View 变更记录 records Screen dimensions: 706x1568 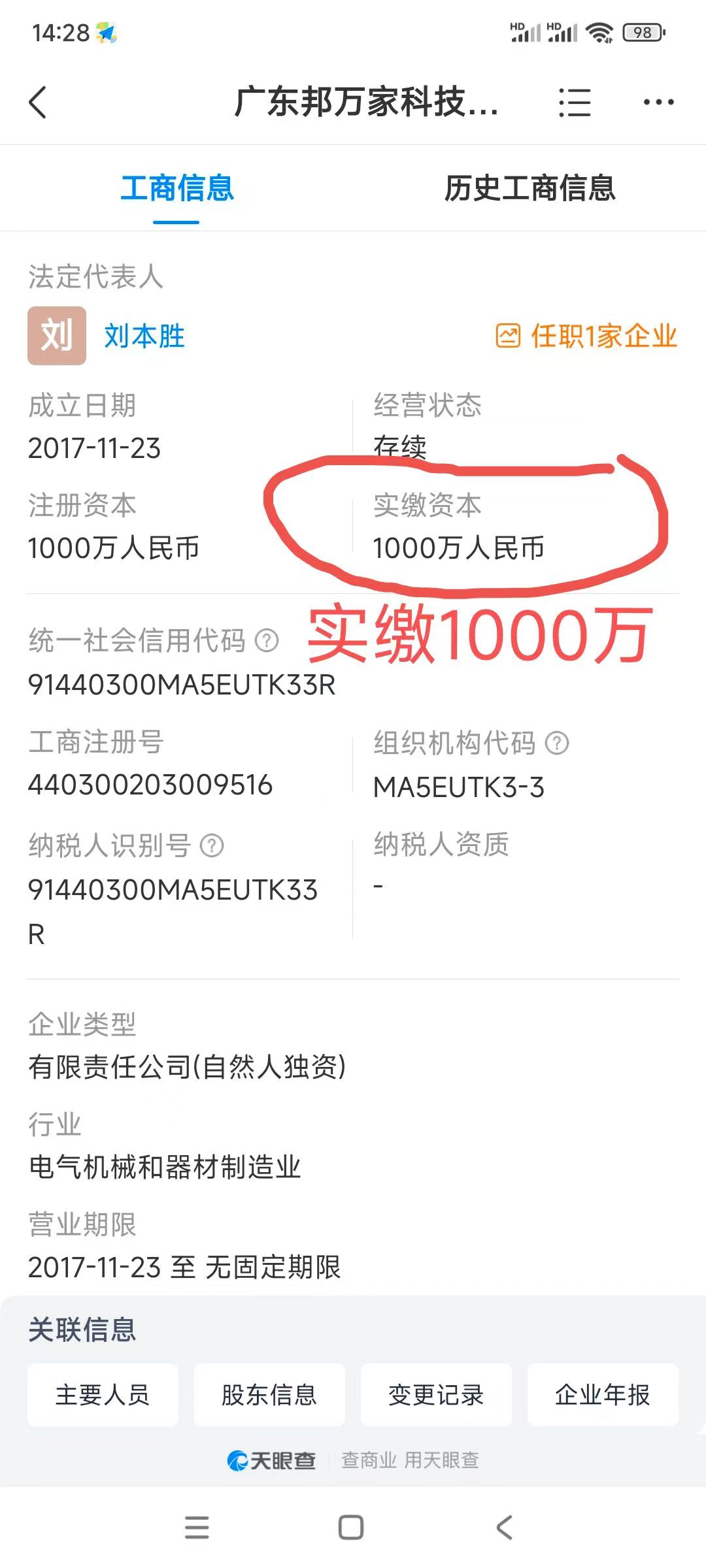pyautogui.click(x=436, y=1394)
